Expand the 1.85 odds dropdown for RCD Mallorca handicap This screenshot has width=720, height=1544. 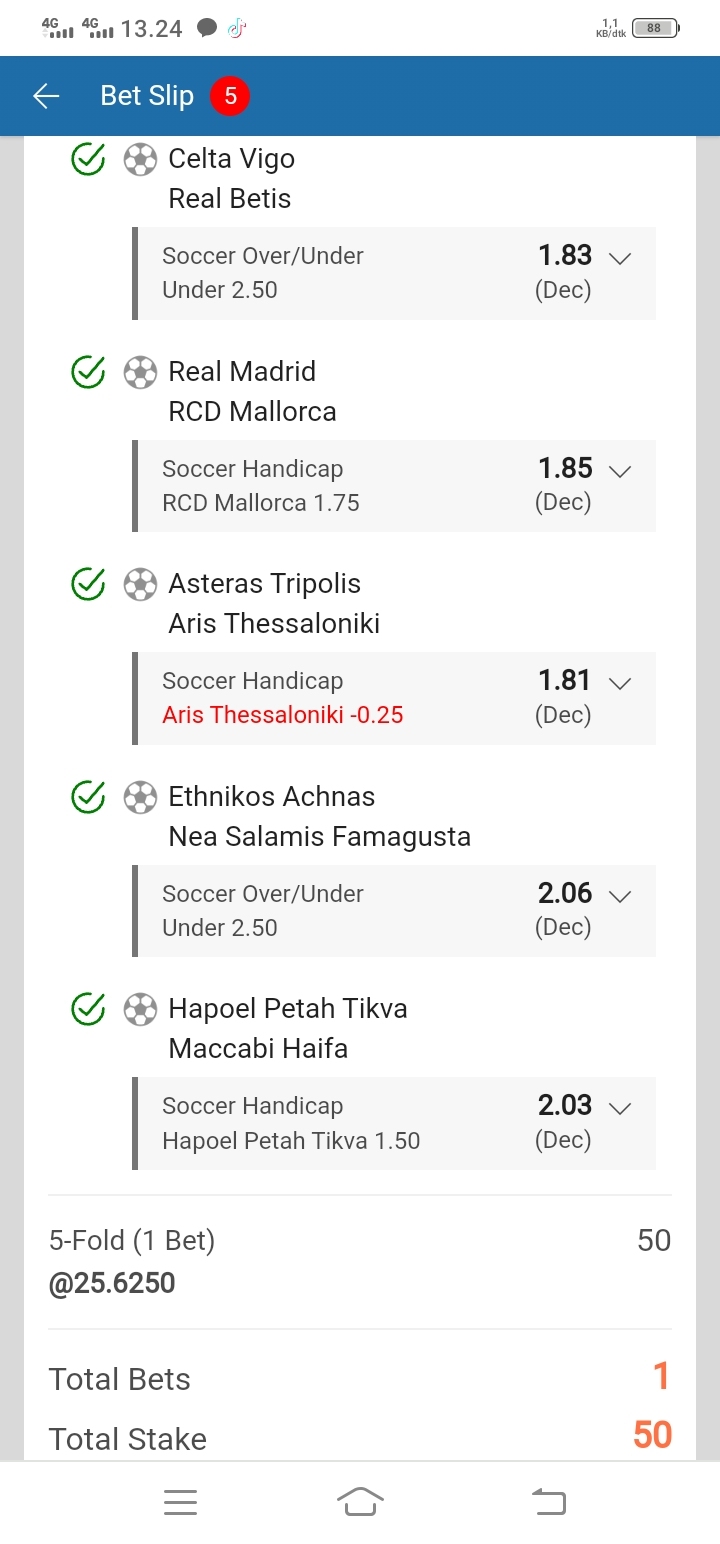click(x=620, y=471)
